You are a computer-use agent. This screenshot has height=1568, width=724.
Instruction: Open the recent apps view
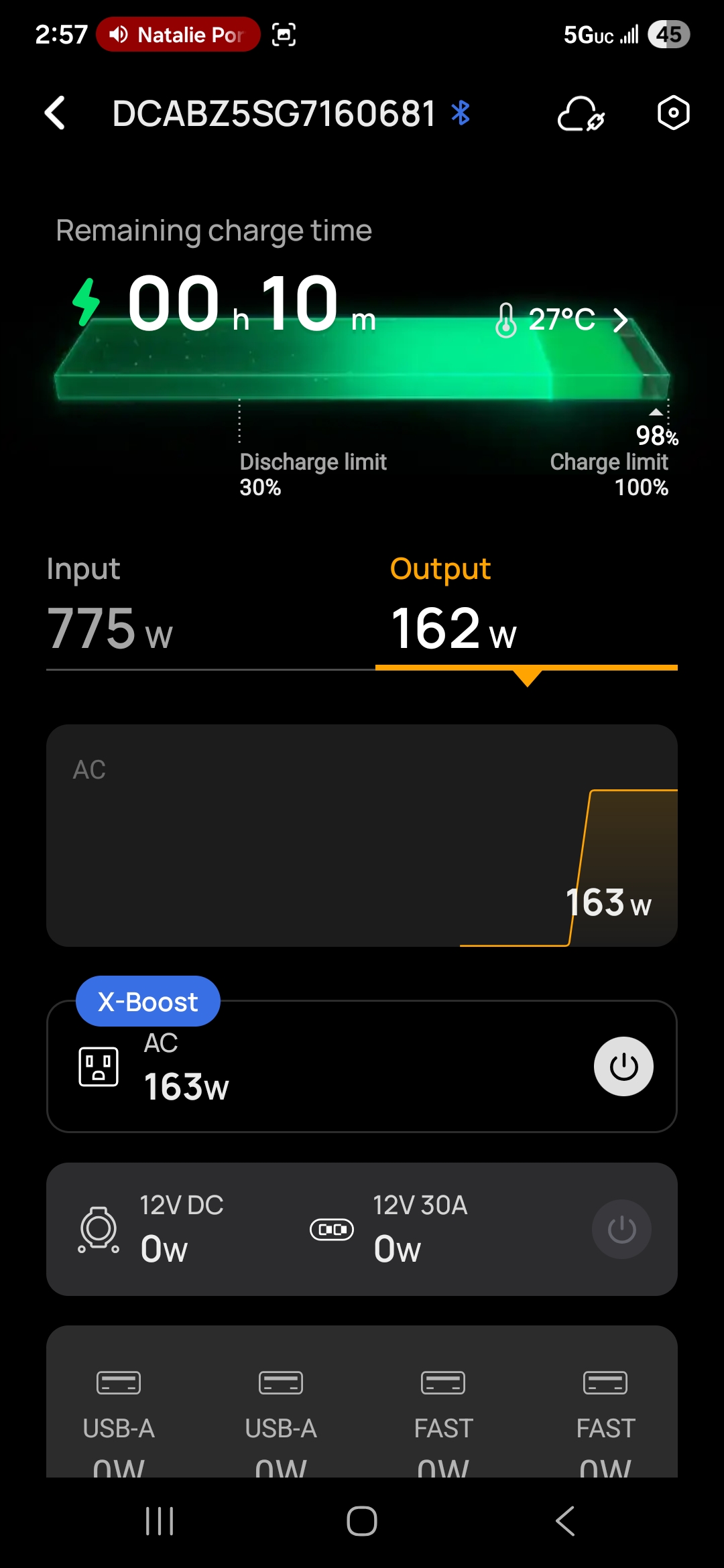pyautogui.click(x=160, y=1521)
